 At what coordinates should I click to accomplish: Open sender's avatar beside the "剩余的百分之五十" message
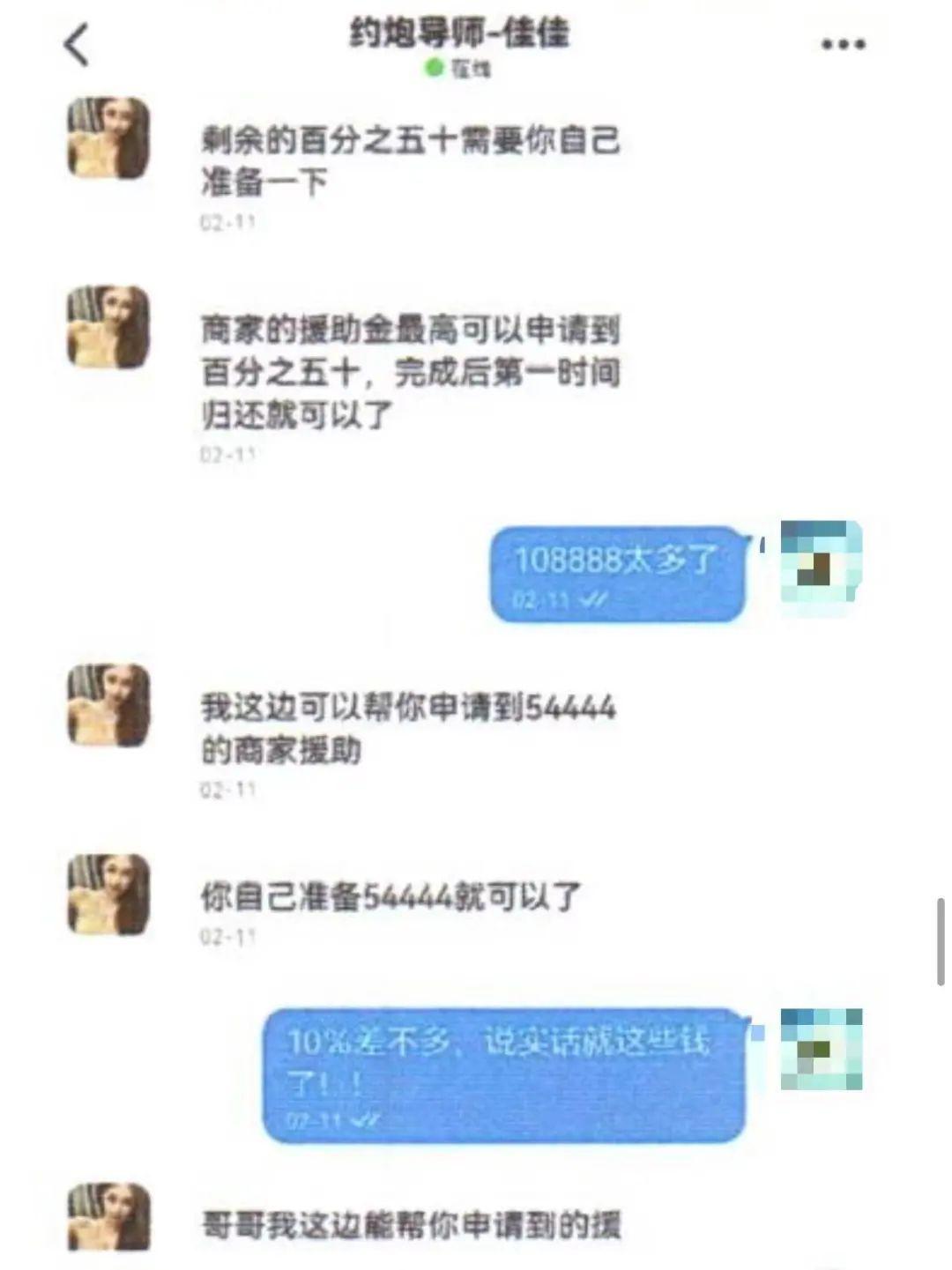(x=108, y=138)
